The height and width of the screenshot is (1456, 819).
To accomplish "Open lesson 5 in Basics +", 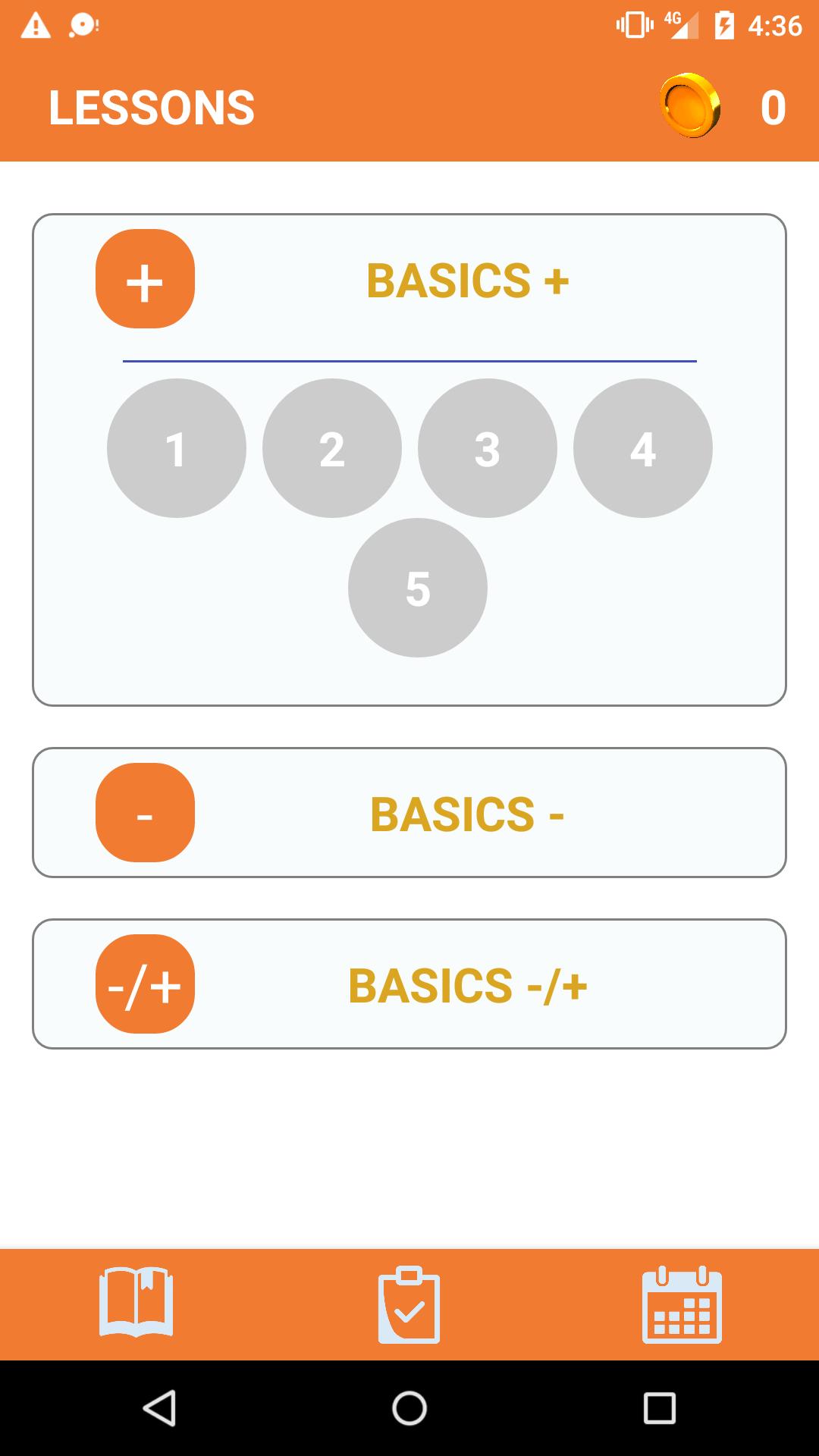I will (418, 588).
